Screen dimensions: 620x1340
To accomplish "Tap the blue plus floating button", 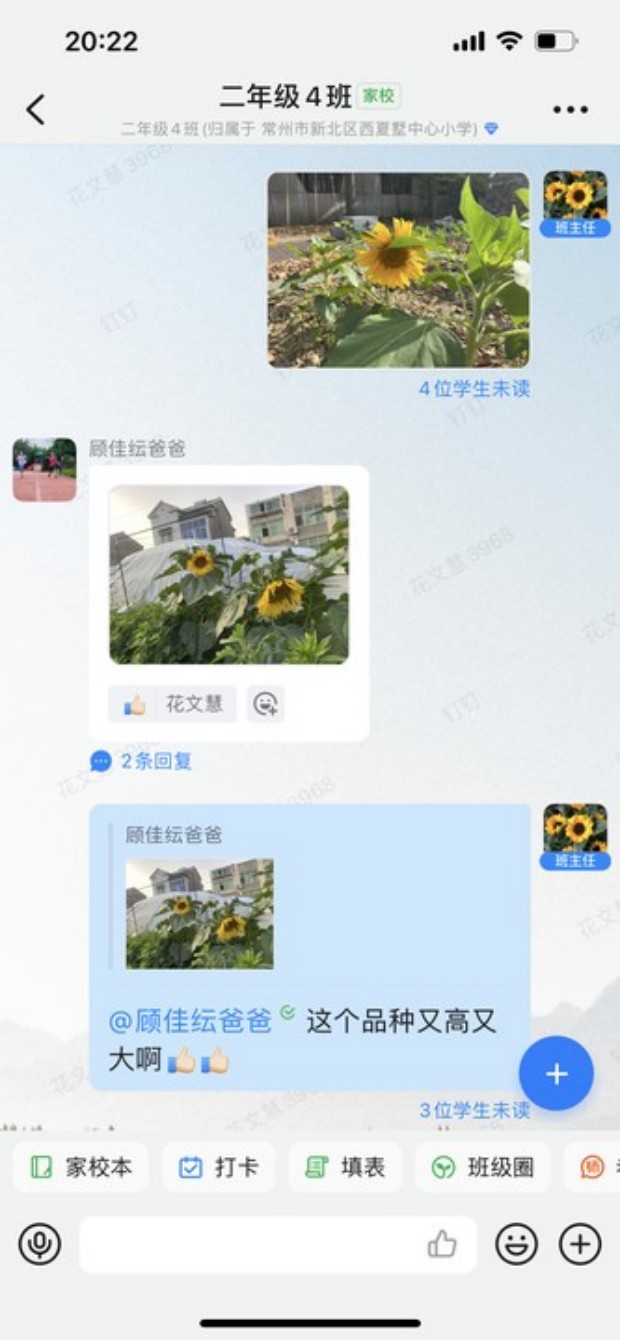I will [556, 1074].
